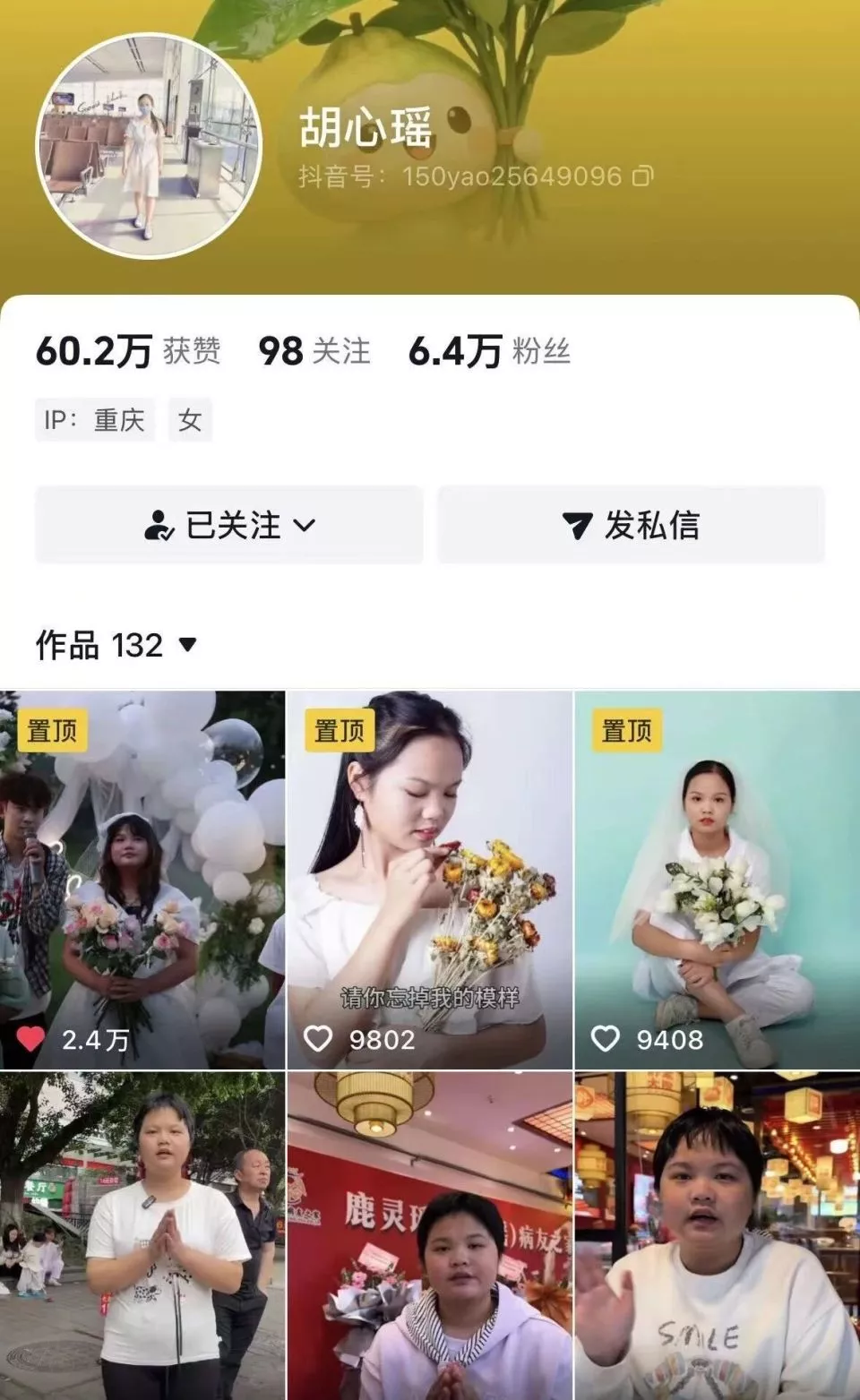Open video with red 鹿灵 banner background
860x1400 pixels.
click(429, 1236)
